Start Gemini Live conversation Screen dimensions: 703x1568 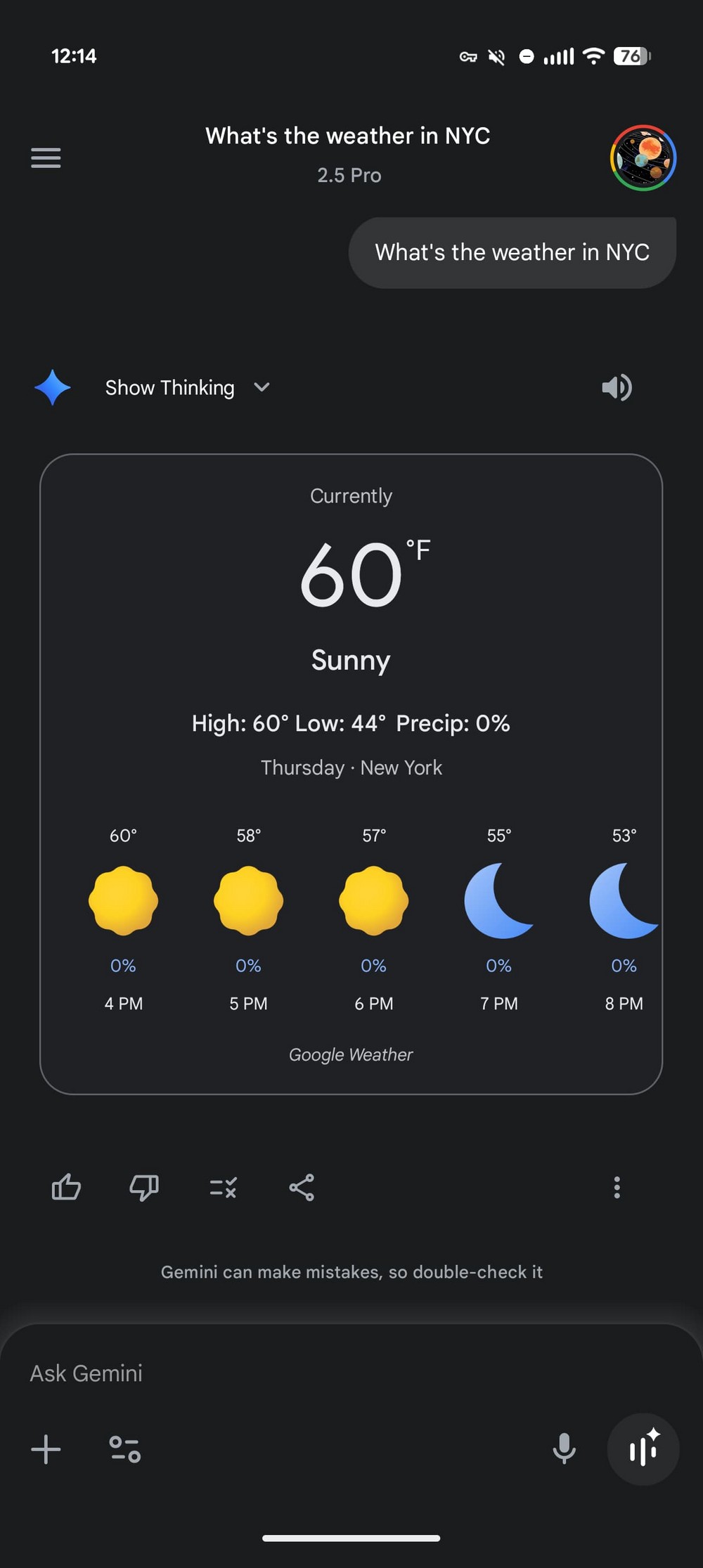(x=643, y=1449)
